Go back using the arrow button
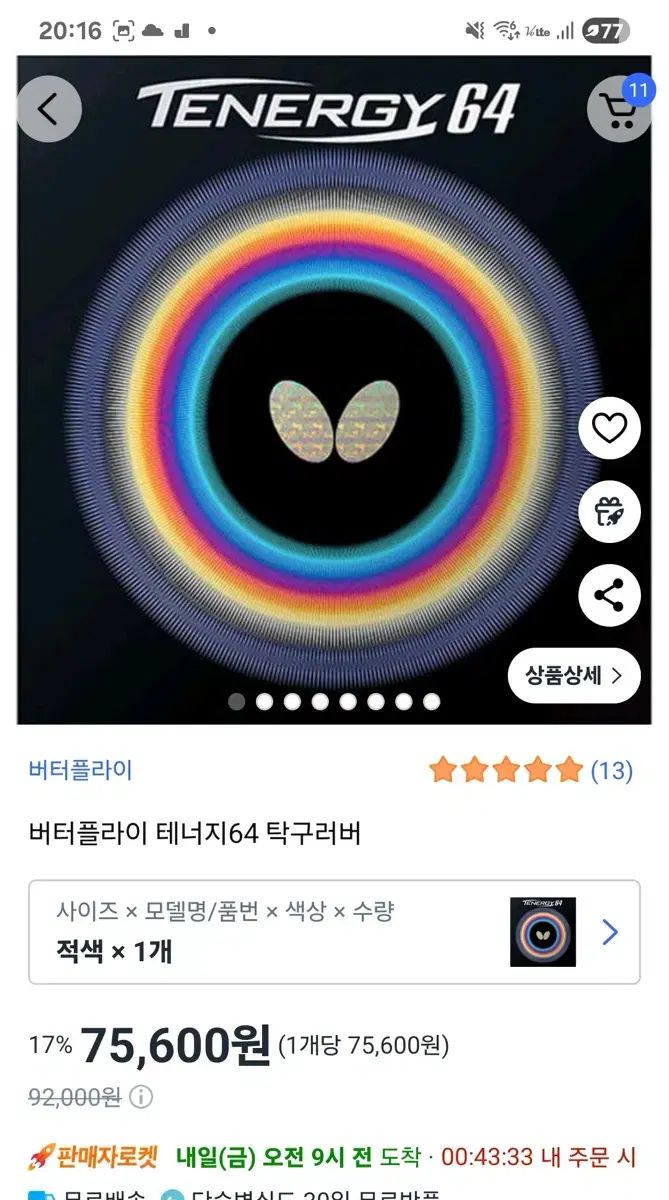Image resolution: width=669 pixels, height=1200 pixels. 48,109
